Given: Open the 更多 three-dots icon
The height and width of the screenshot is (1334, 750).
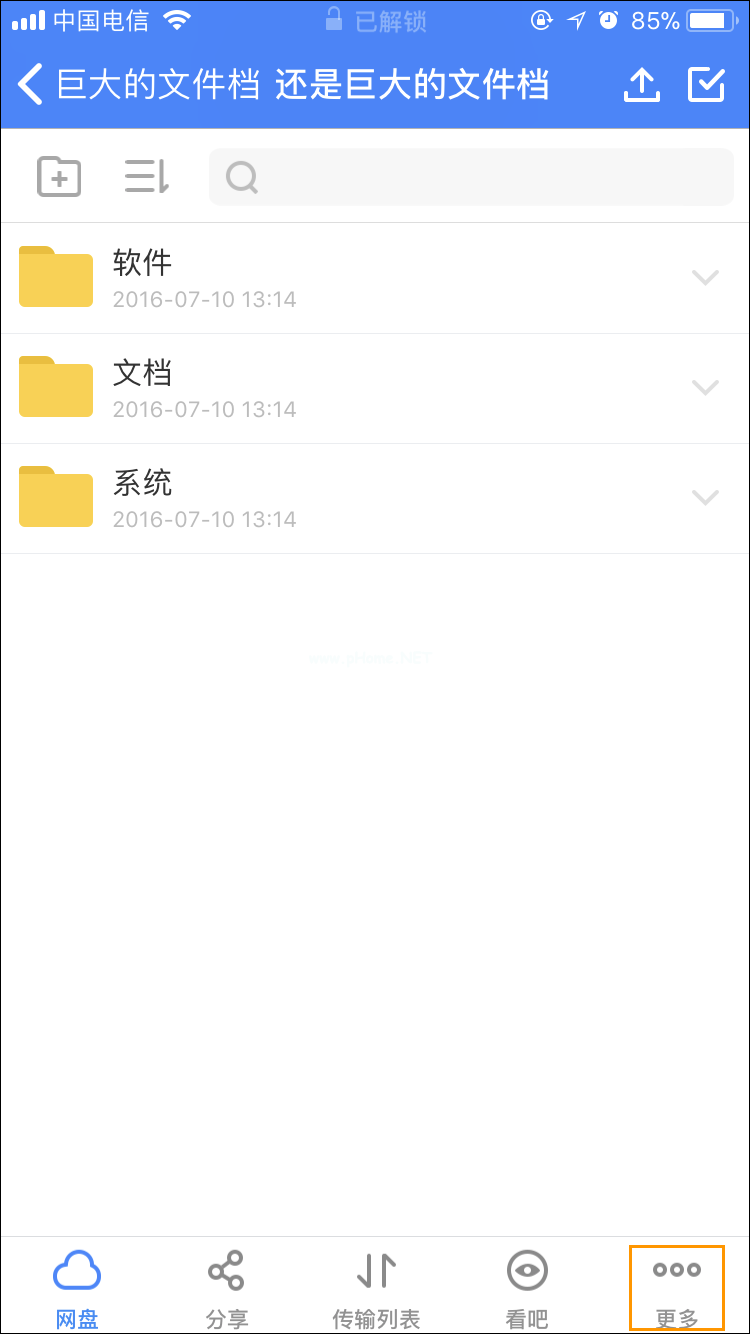Looking at the screenshot, I should (676, 1270).
